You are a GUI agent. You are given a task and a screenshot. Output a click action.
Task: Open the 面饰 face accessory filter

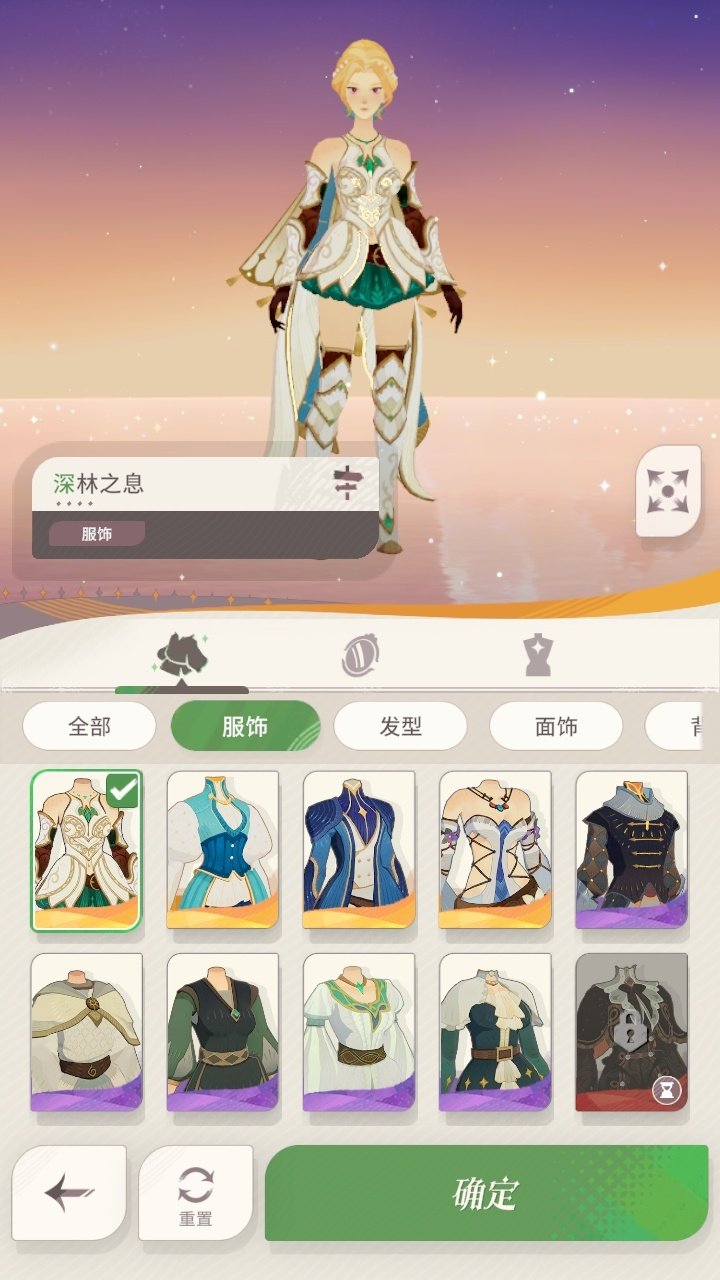point(556,727)
